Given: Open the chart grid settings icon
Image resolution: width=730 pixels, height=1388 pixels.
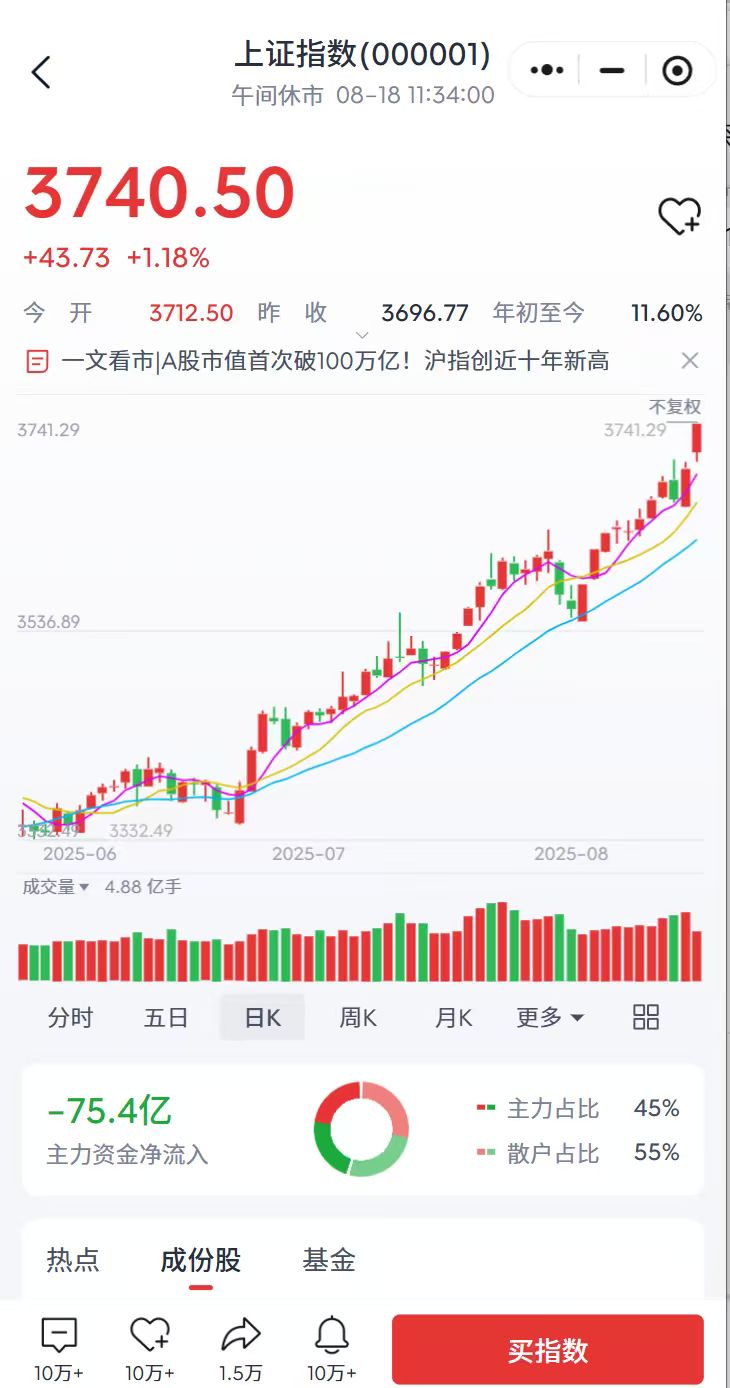Looking at the screenshot, I should click(646, 1017).
